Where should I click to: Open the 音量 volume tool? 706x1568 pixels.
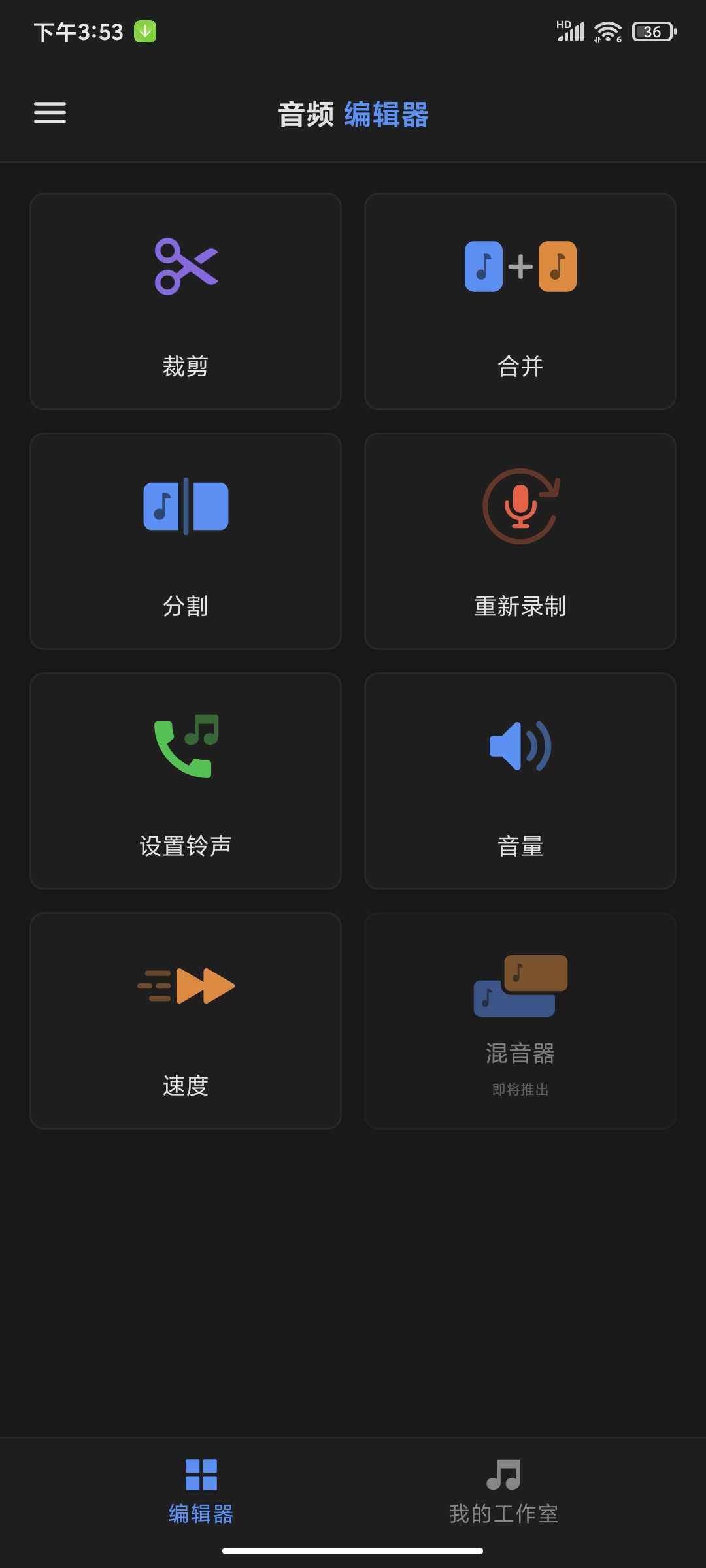(x=520, y=781)
